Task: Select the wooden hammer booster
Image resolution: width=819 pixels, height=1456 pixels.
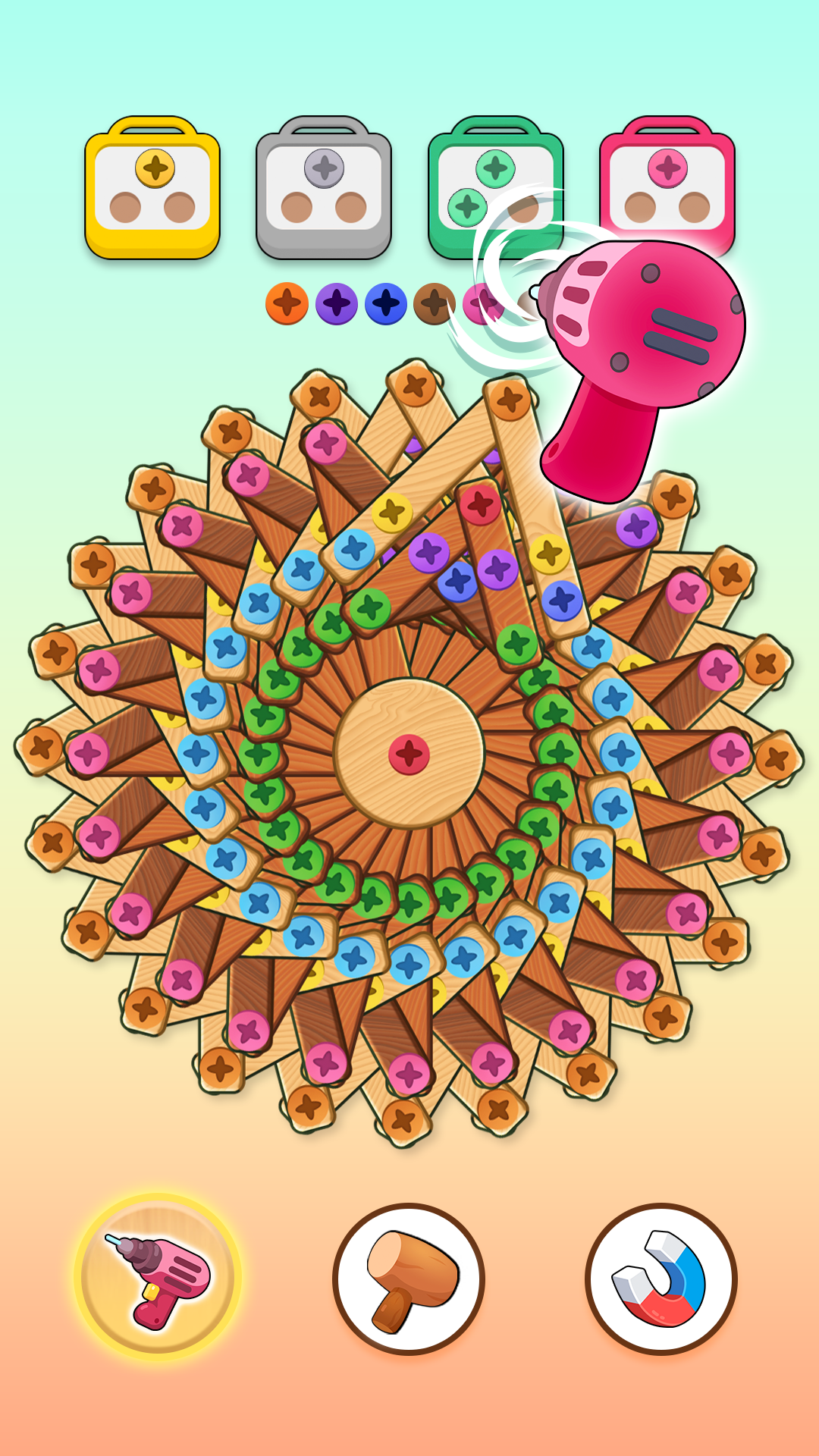Action: [x=409, y=1279]
